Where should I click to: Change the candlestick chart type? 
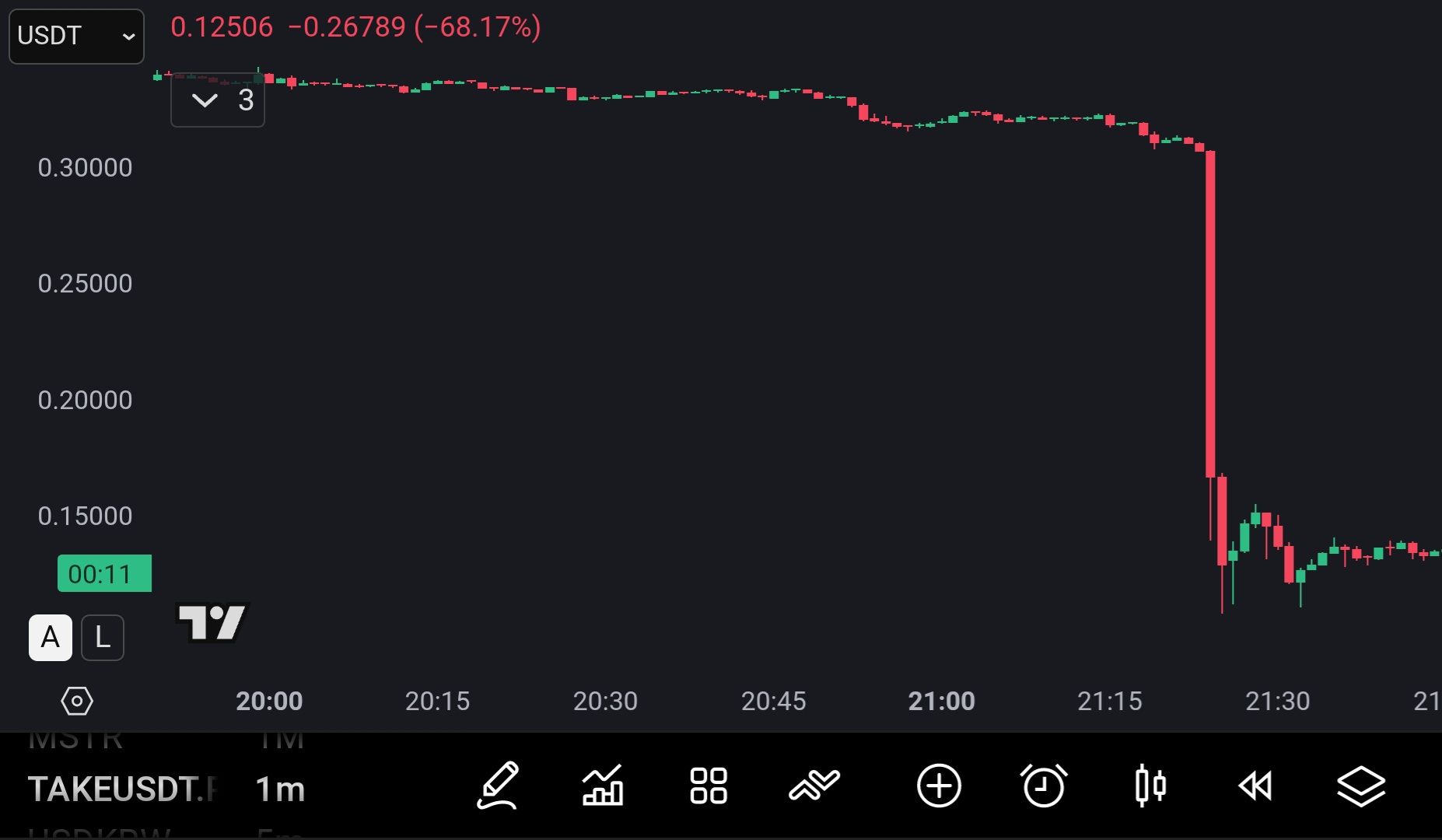pos(1150,786)
